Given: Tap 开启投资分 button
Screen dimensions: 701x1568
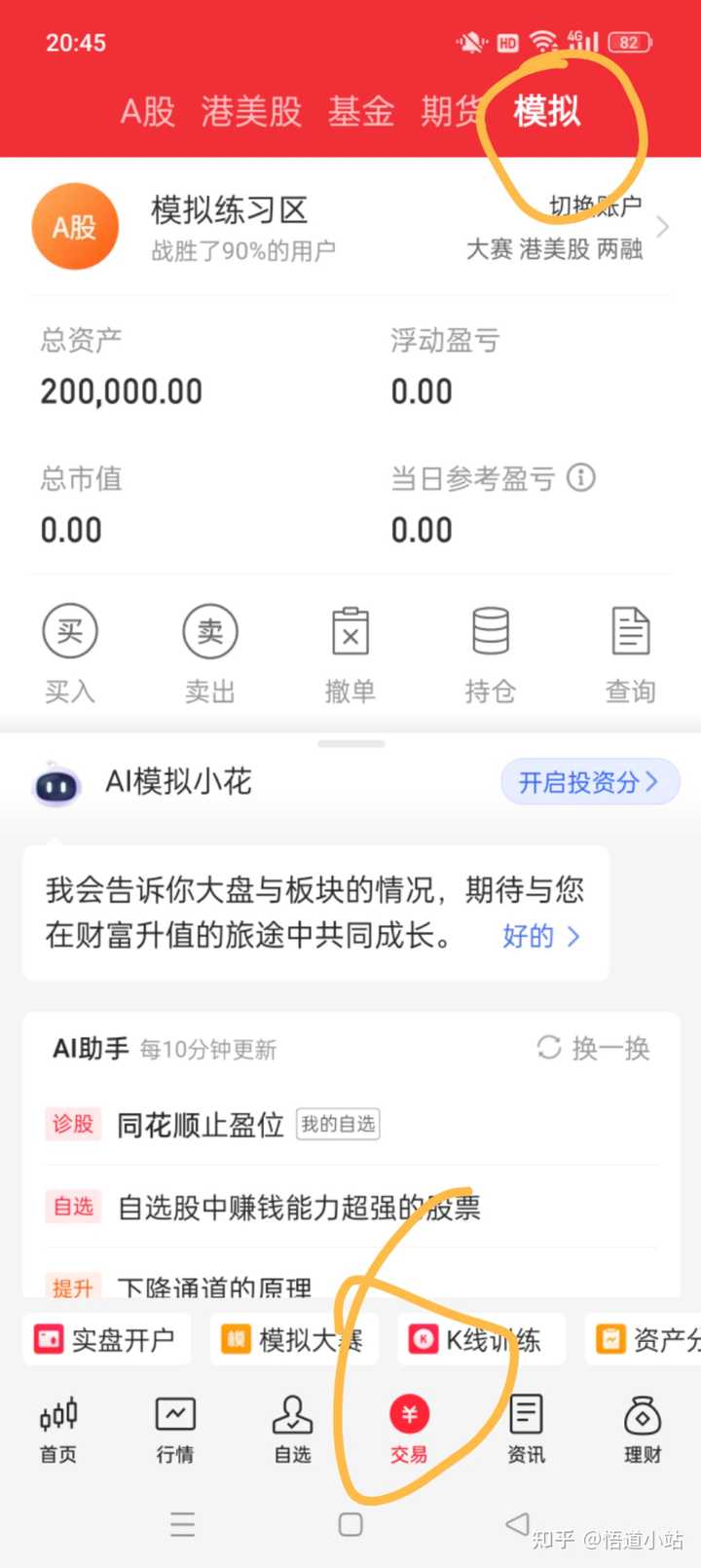Looking at the screenshot, I should tap(589, 782).
